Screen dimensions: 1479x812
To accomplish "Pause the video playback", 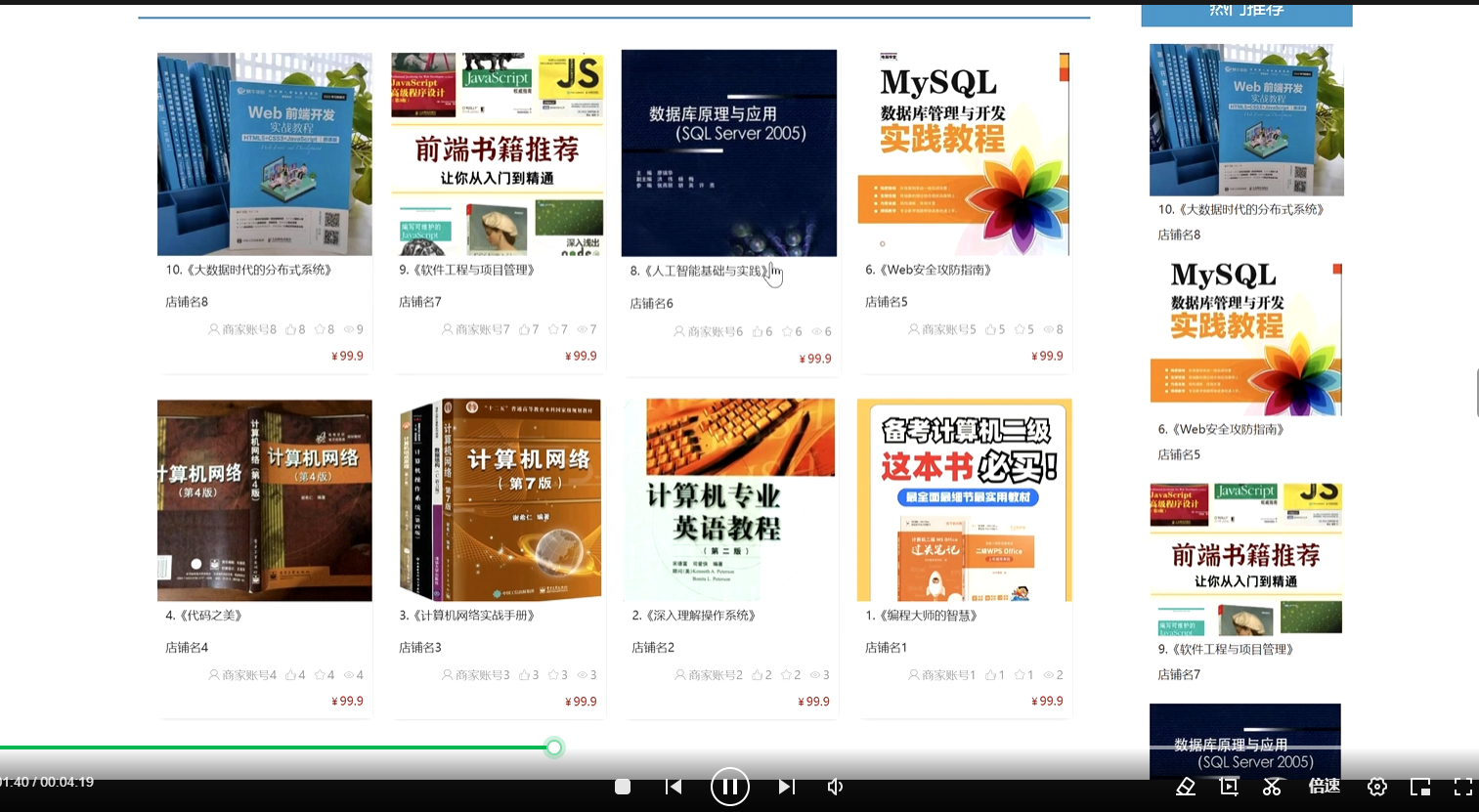I will [x=729, y=787].
